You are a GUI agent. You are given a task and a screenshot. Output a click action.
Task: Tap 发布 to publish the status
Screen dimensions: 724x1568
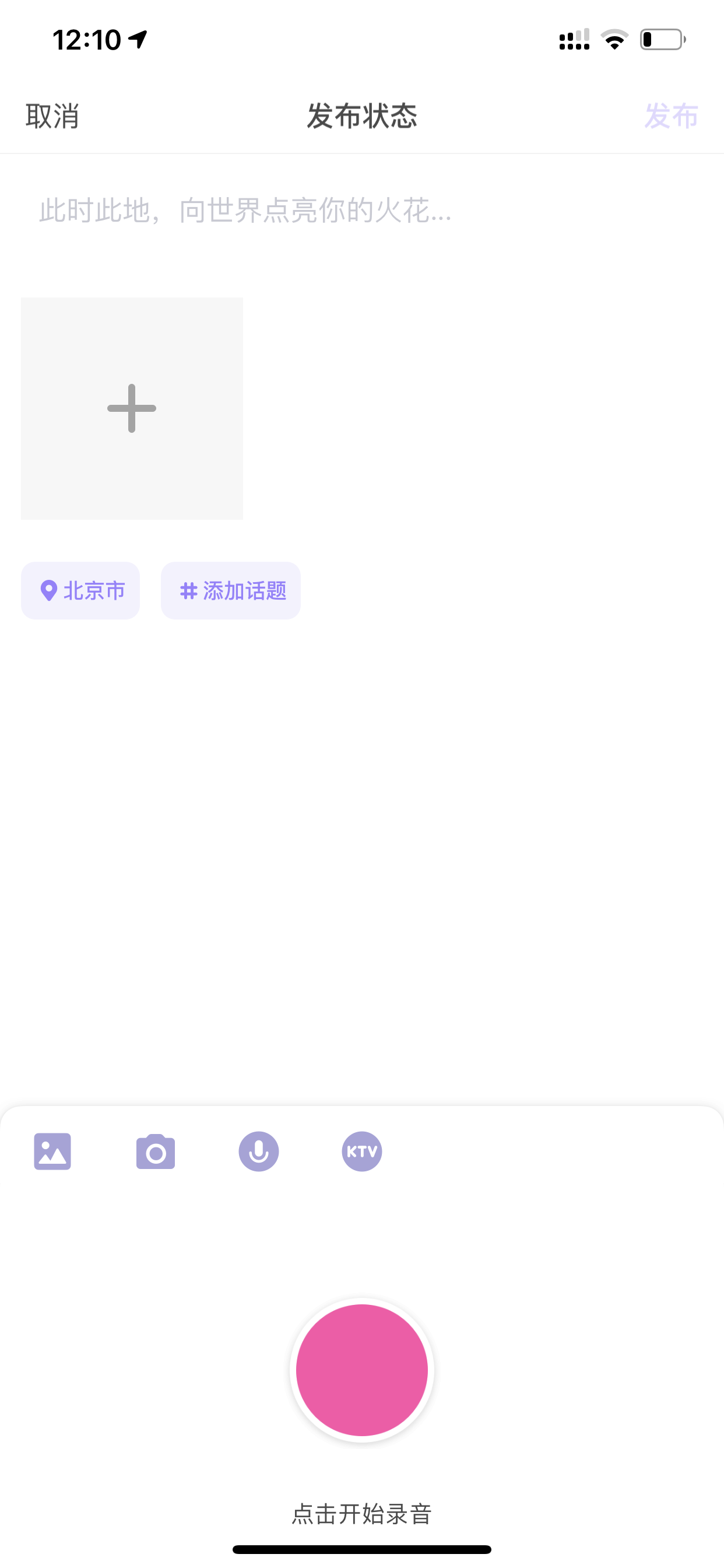click(671, 116)
